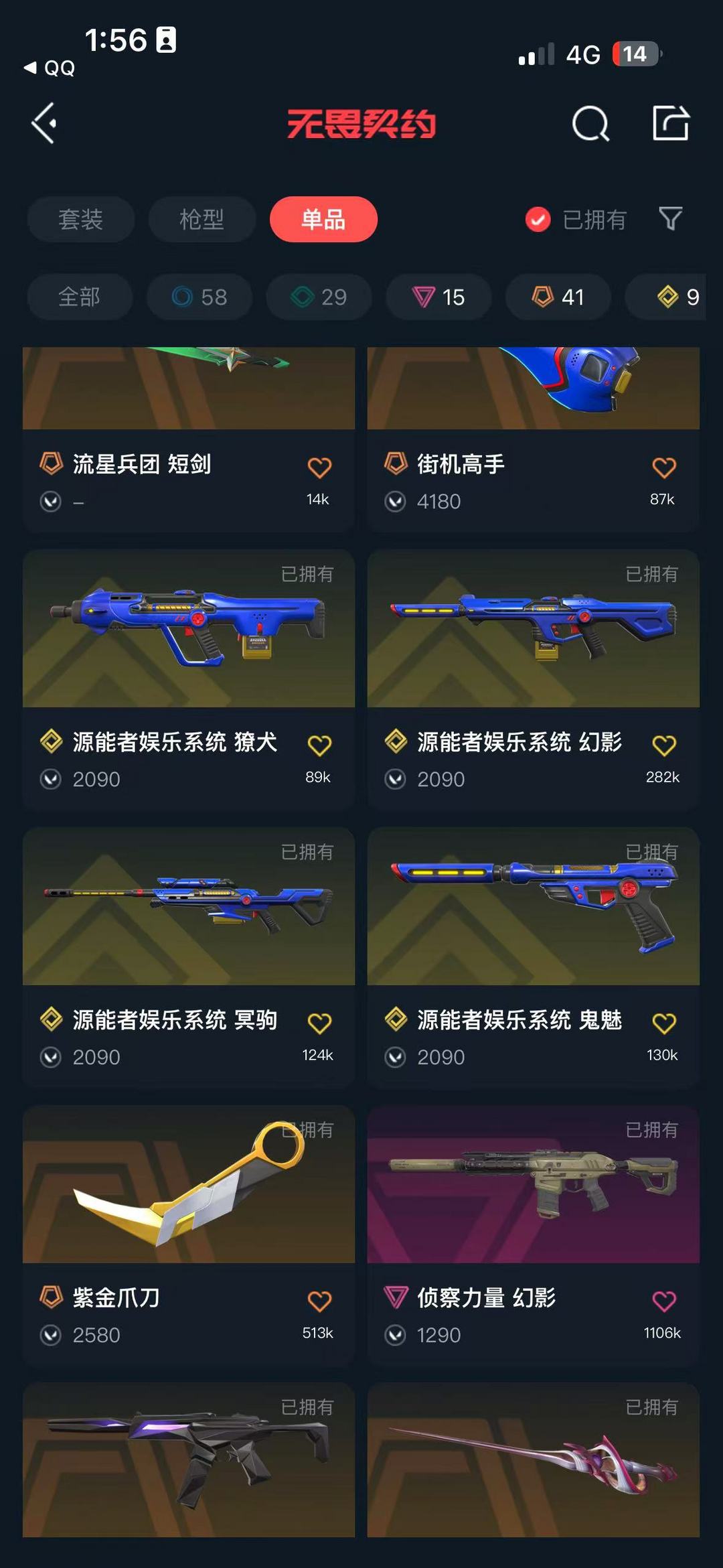
Task: Filter by the pink tier chip 15
Action: point(438,297)
